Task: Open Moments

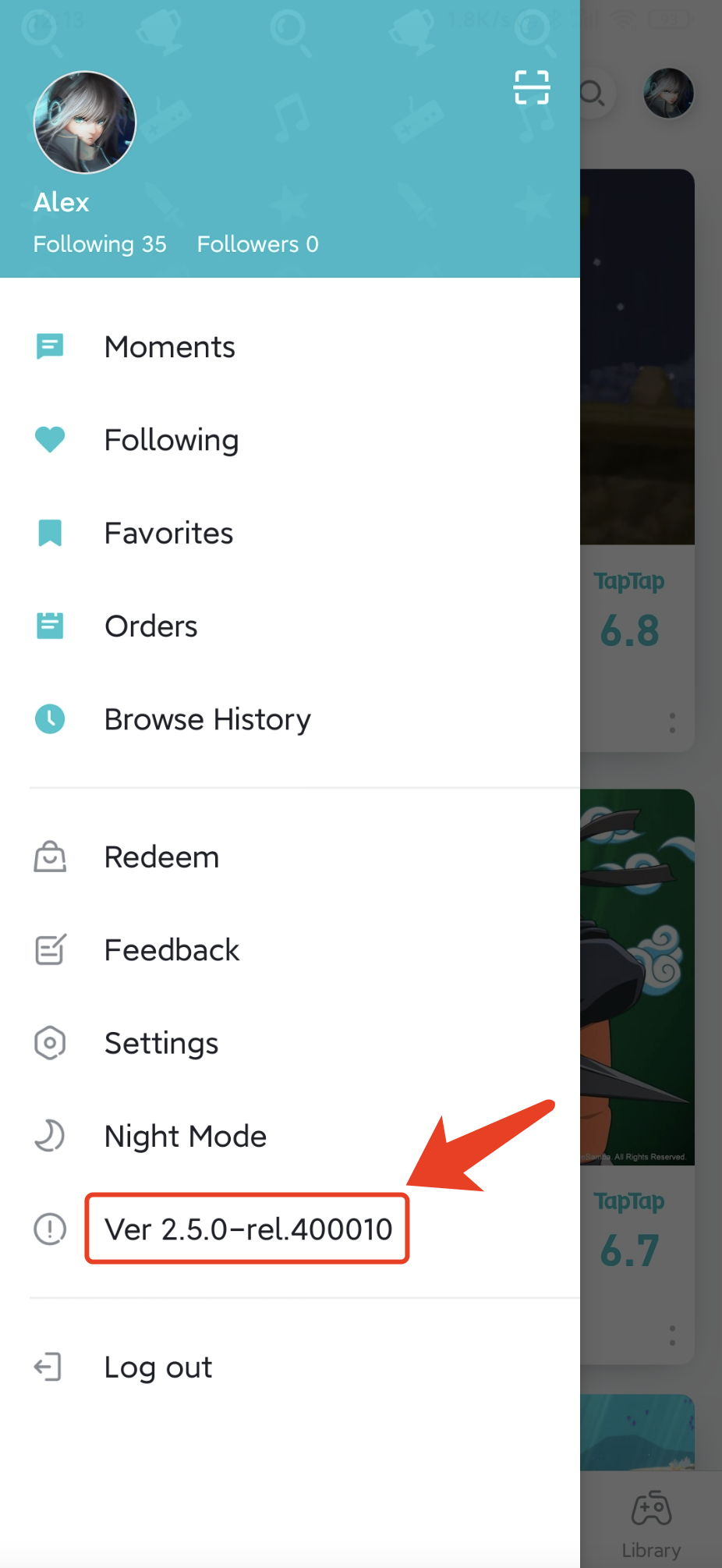Action: tap(169, 347)
